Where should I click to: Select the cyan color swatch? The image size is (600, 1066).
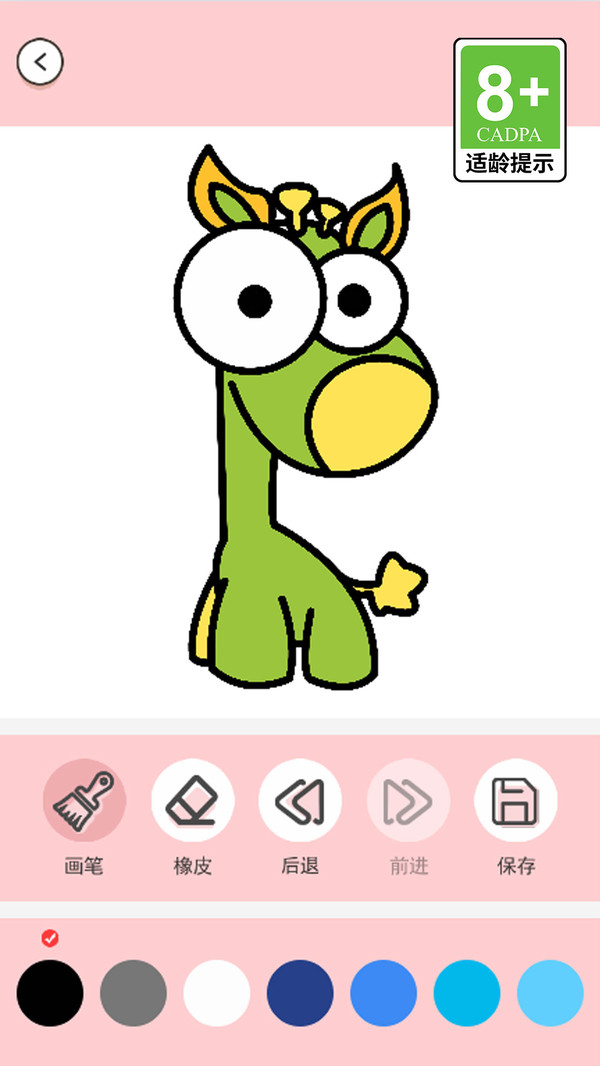pos(466,993)
